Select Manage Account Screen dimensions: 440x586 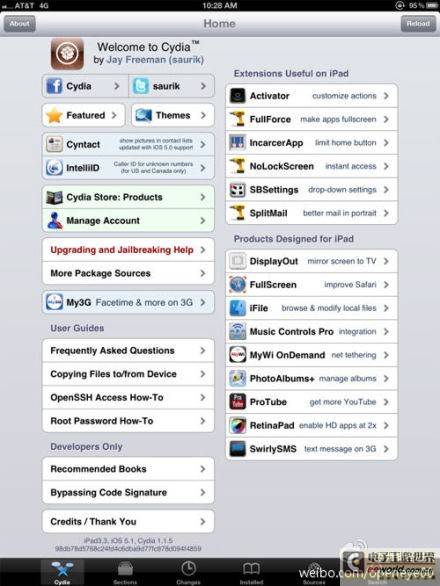[x=129, y=220]
